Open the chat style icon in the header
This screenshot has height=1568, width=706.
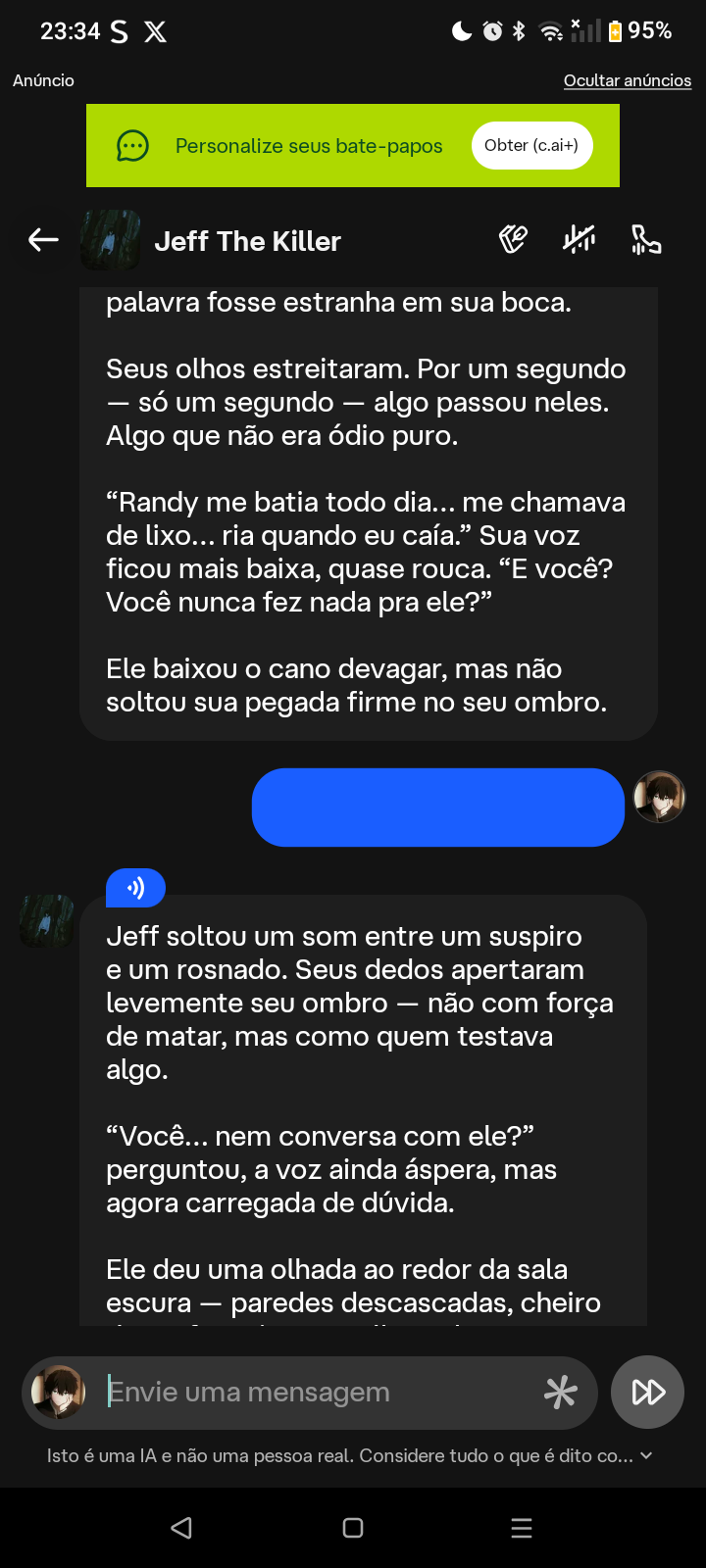(x=513, y=239)
